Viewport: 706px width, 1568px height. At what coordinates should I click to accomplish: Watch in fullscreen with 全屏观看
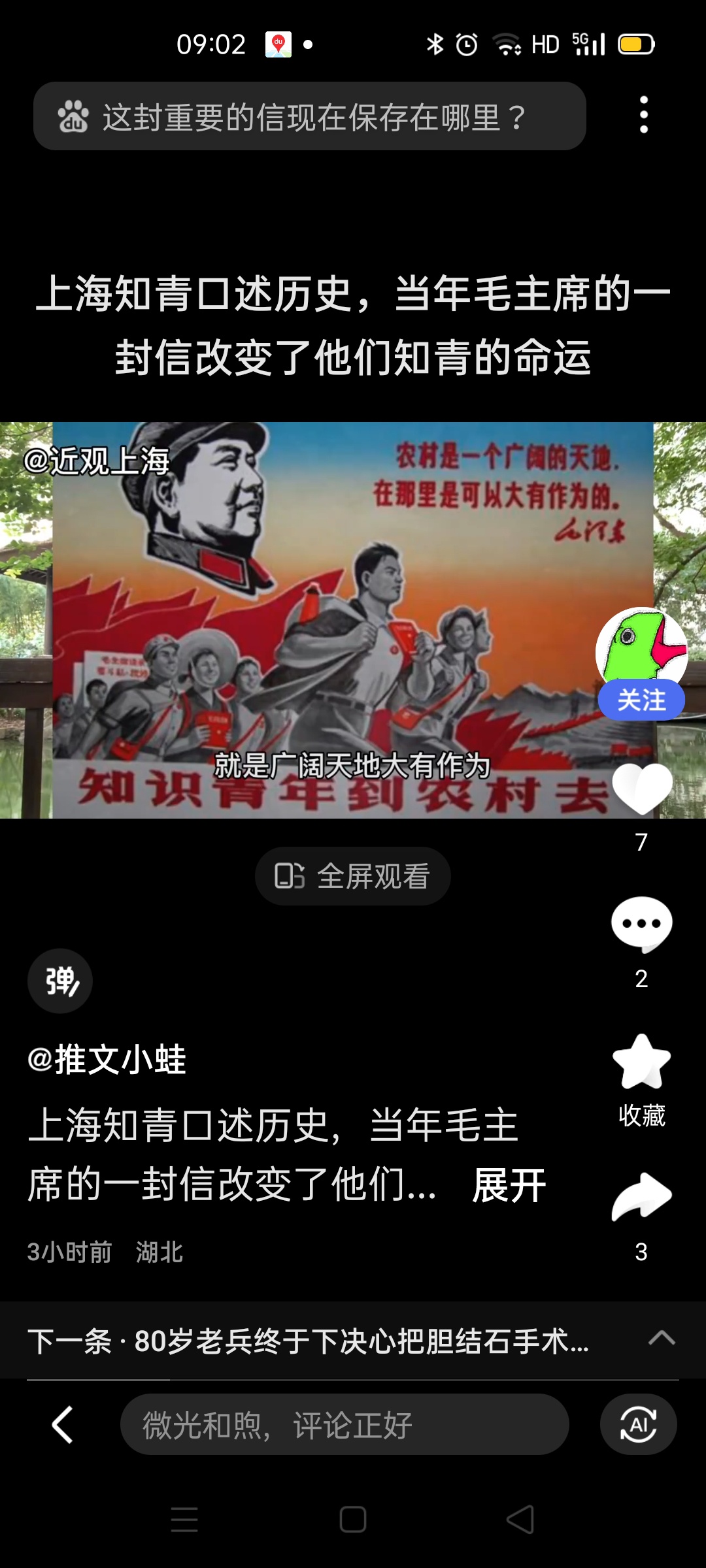coord(352,876)
